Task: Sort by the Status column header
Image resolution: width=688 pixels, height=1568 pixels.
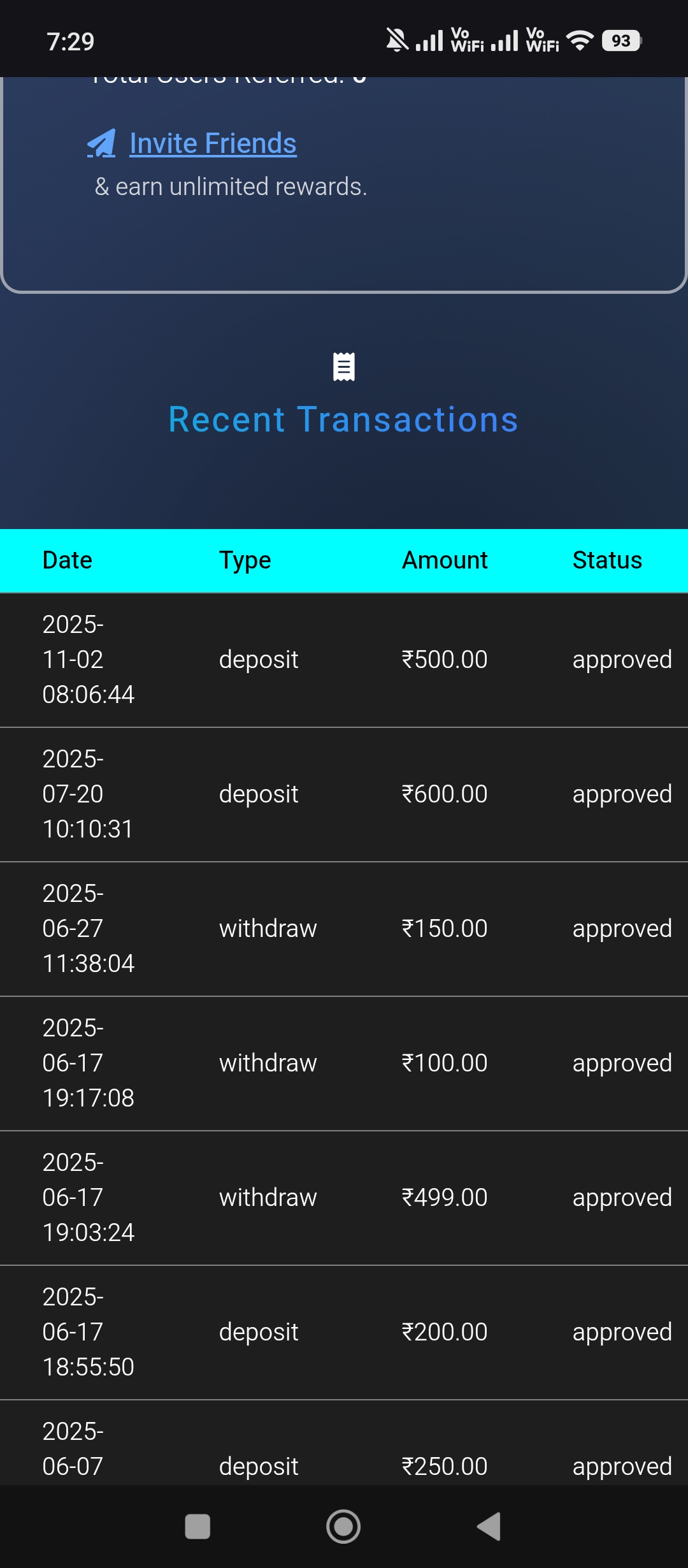Action: tap(607, 560)
